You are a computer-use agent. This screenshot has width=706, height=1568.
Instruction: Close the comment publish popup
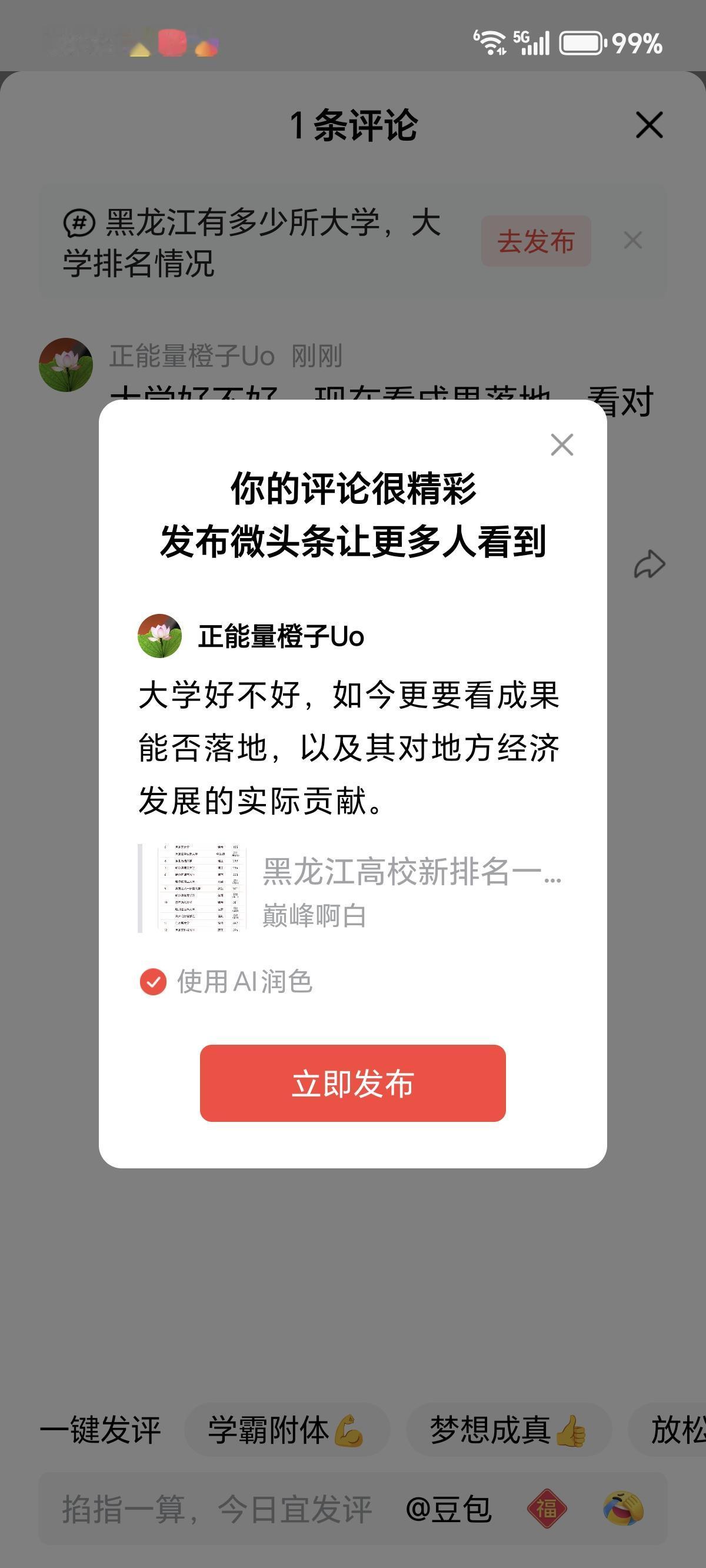pyautogui.click(x=562, y=446)
